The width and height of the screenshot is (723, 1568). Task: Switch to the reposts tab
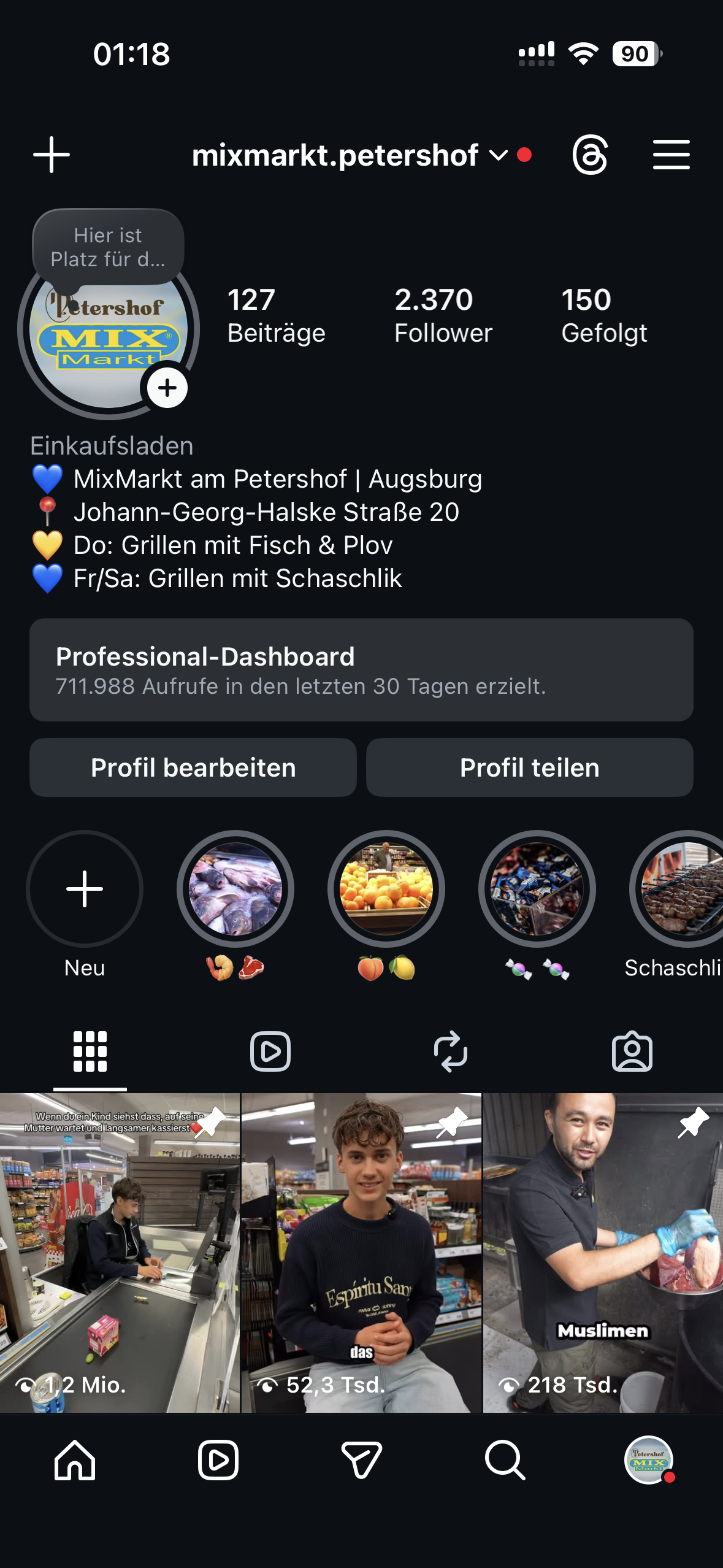point(451,1051)
